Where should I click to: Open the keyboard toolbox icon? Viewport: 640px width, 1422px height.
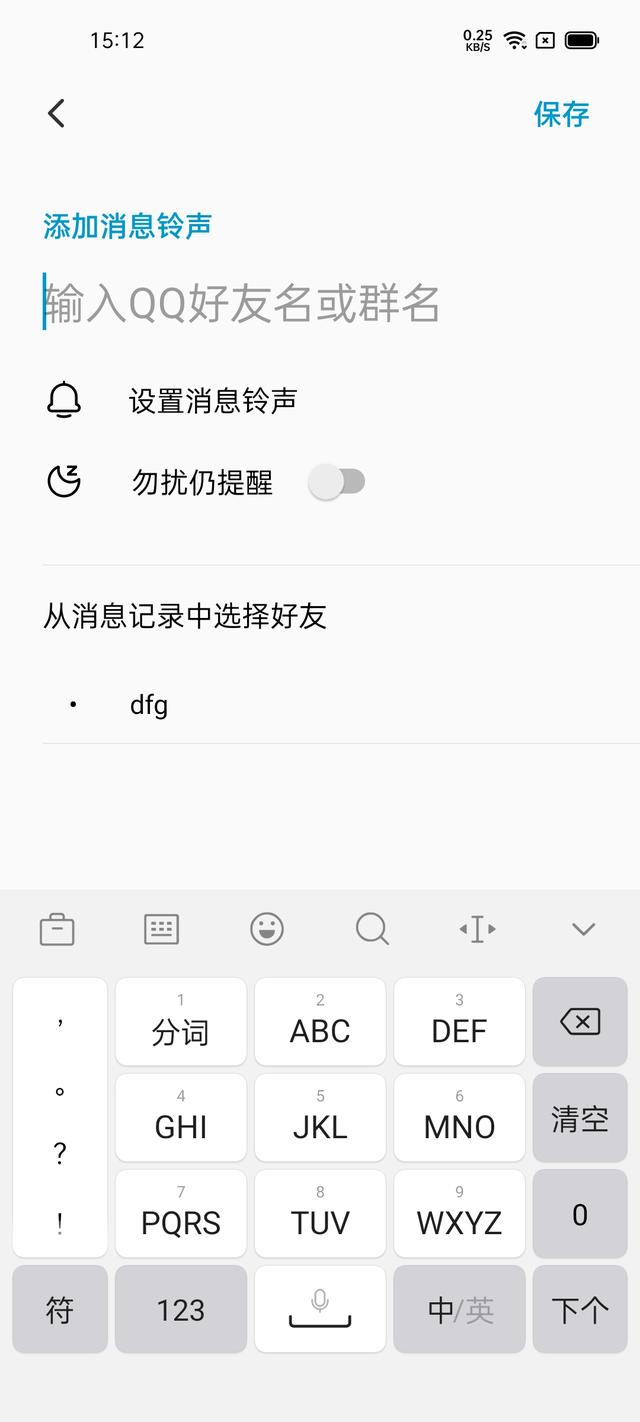tap(57, 929)
